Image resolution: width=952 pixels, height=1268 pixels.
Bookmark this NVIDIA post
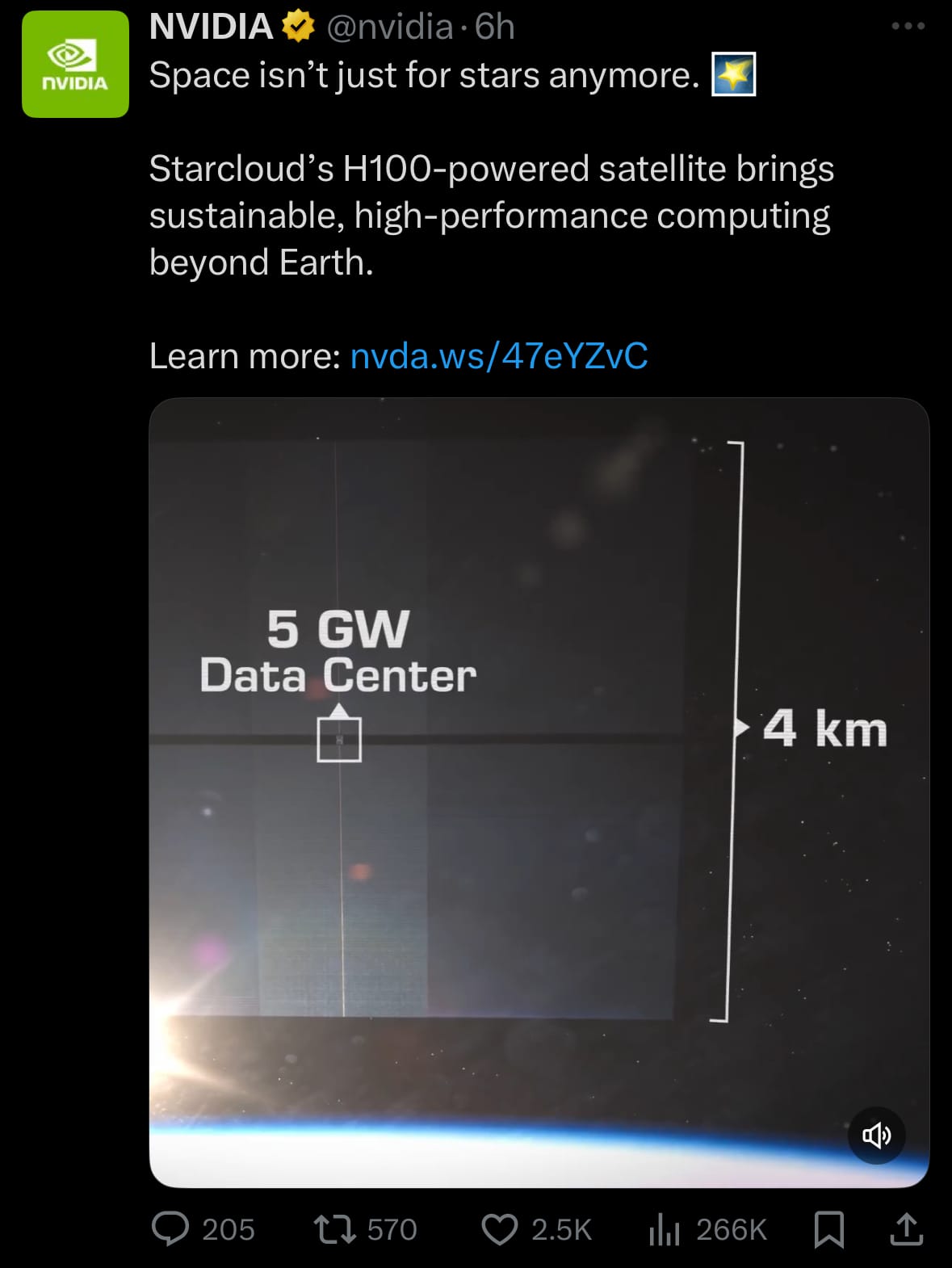(x=829, y=1229)
